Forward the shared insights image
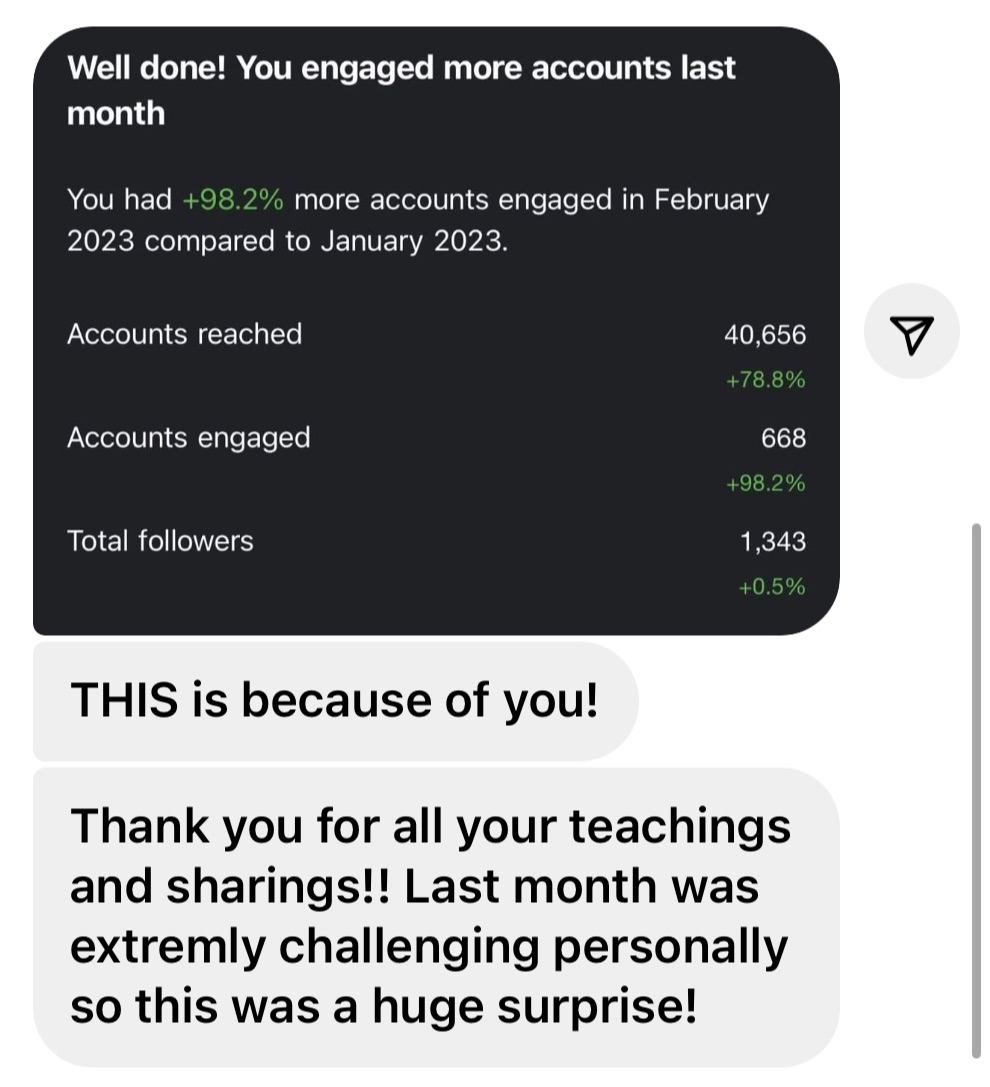The width and height of the screenshot is (990, 1087). (911, 332)
